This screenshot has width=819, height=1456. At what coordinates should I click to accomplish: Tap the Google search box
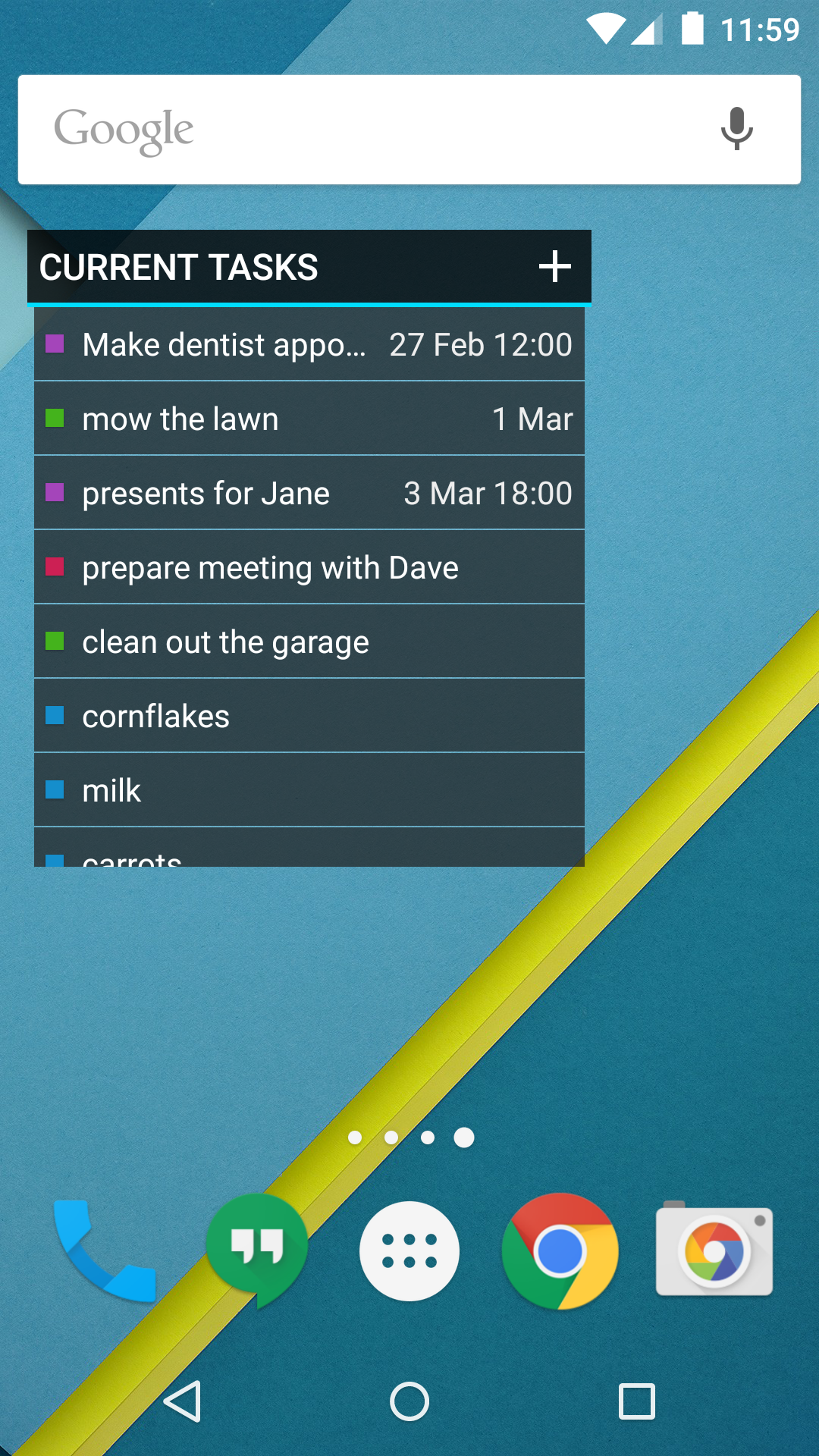point(409,130)
